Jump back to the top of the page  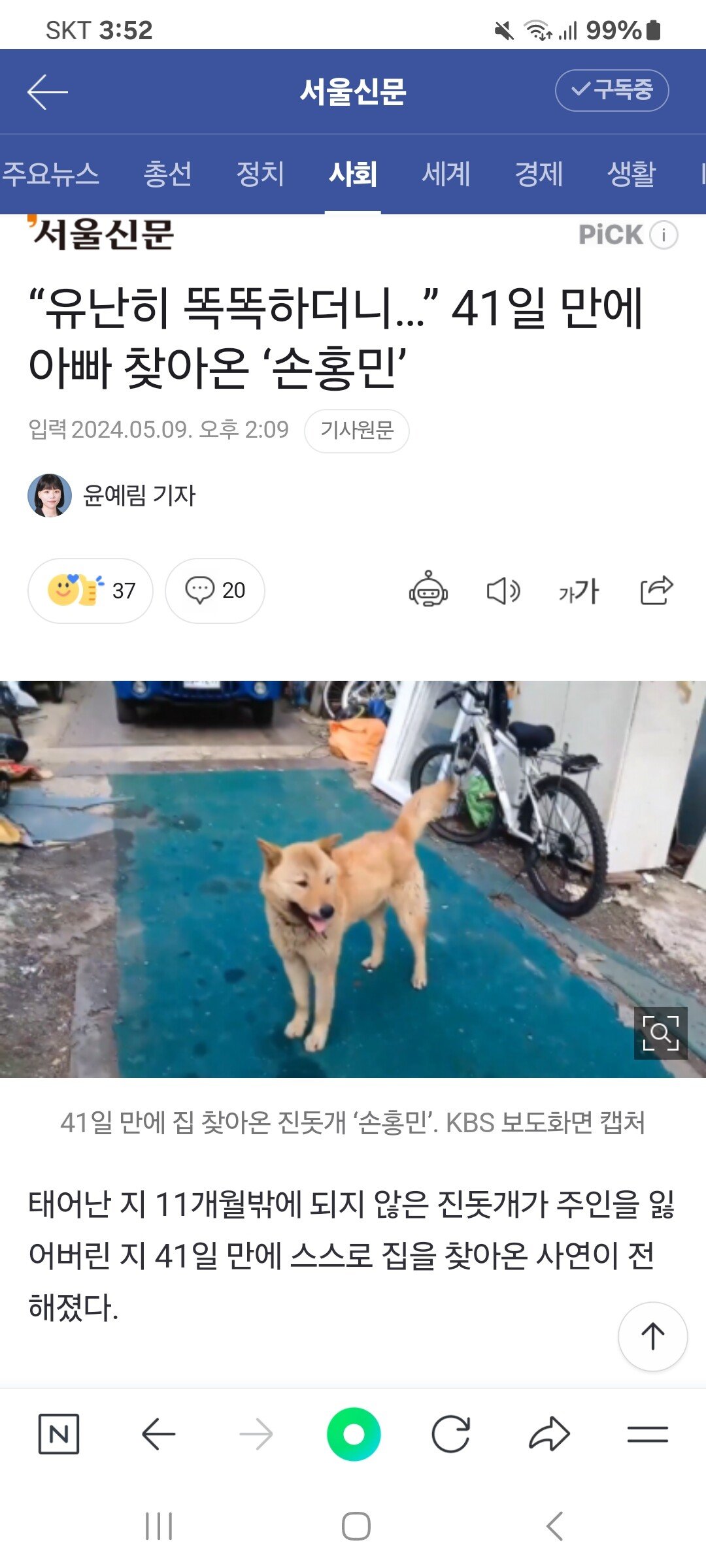point(652,1337)
